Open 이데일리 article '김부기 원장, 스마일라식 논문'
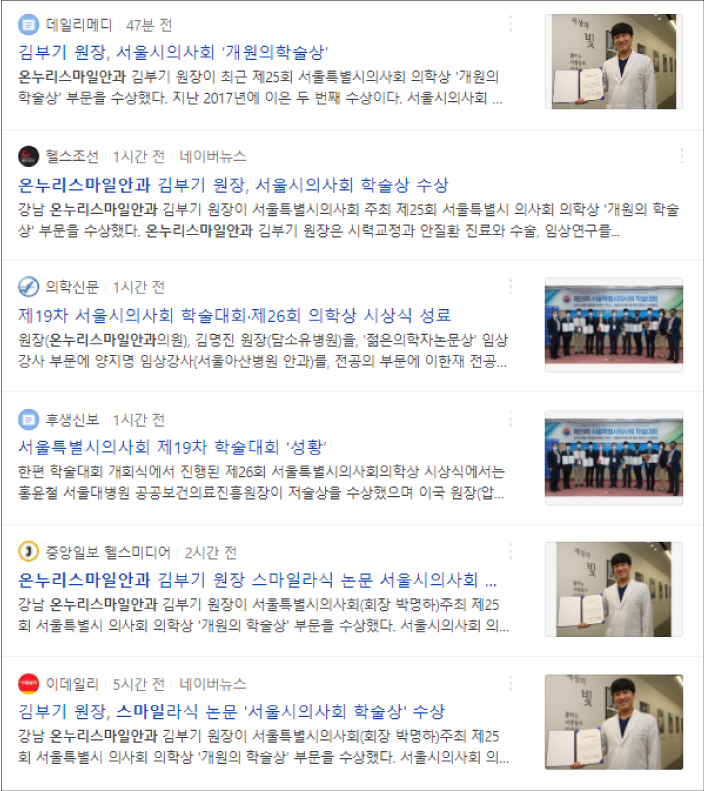 click(x=231, y=711)
